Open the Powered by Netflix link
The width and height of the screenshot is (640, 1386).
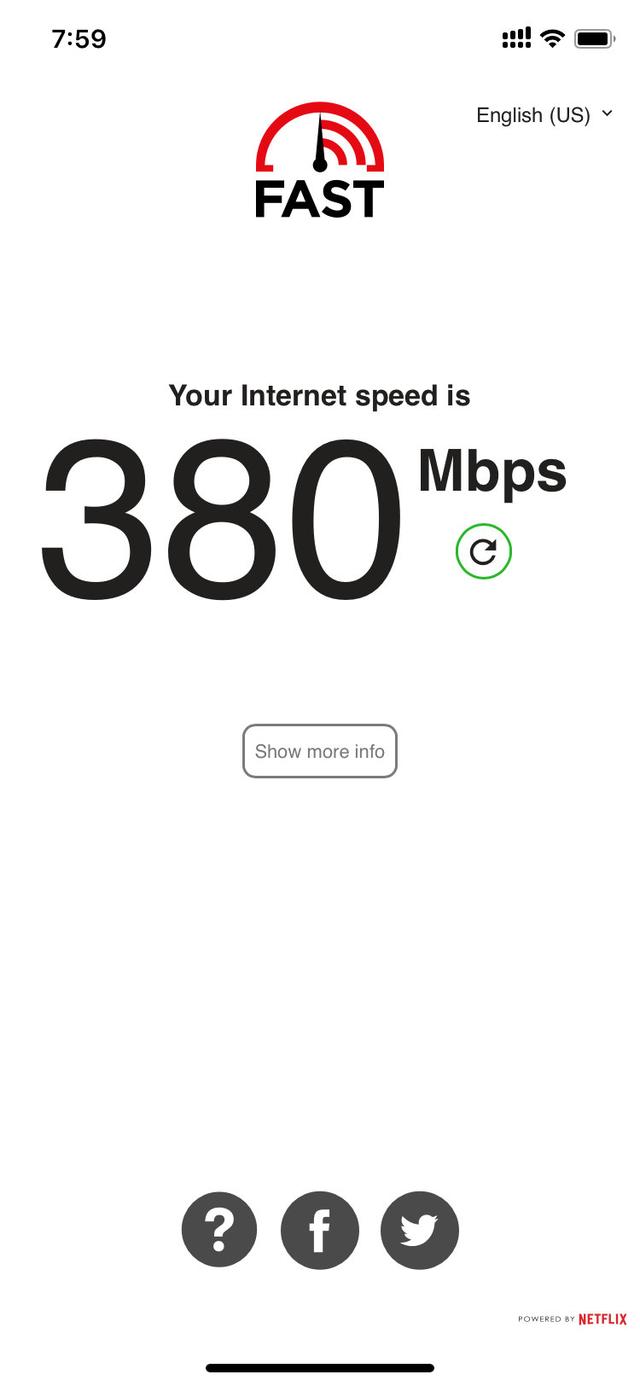572,1319
